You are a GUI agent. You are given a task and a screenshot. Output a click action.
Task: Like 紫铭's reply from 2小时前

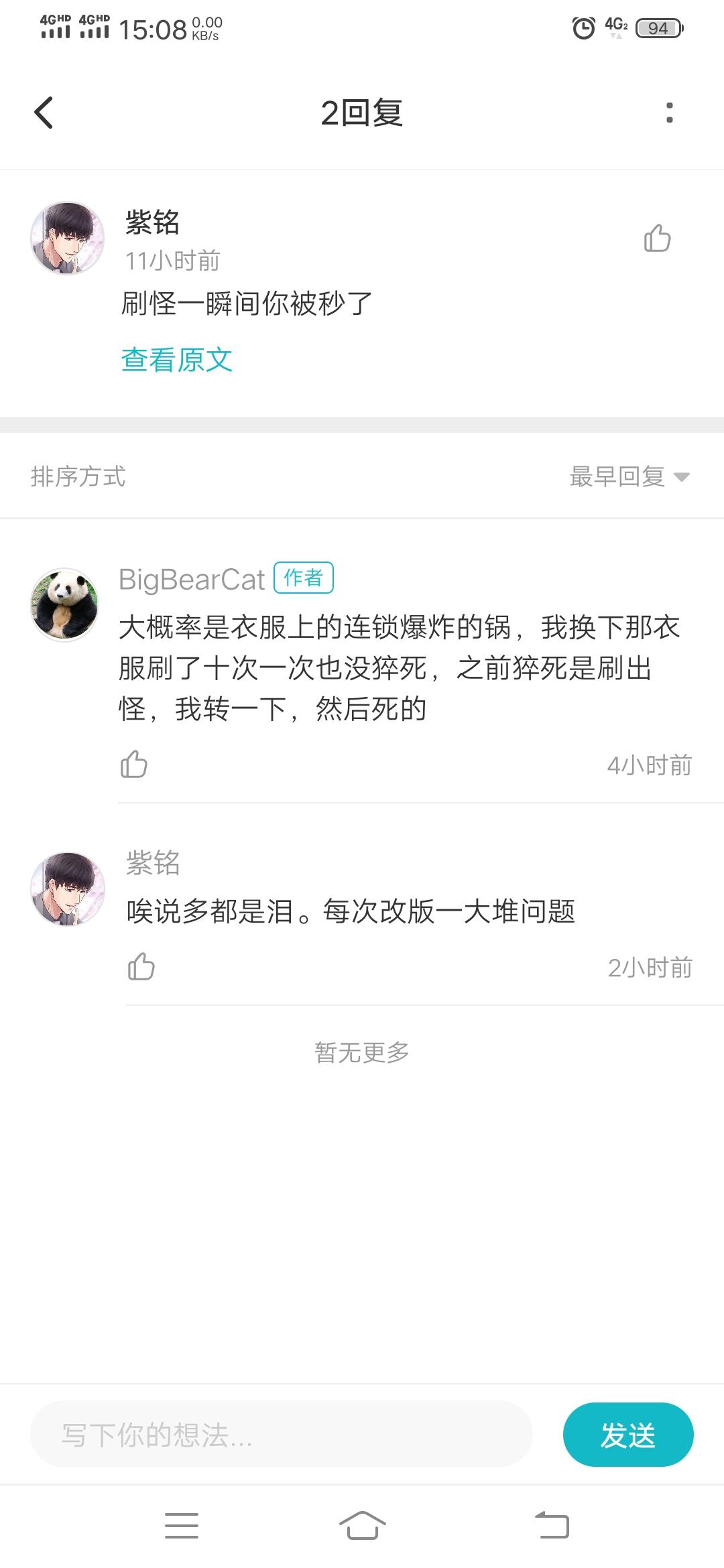[141, 967]
